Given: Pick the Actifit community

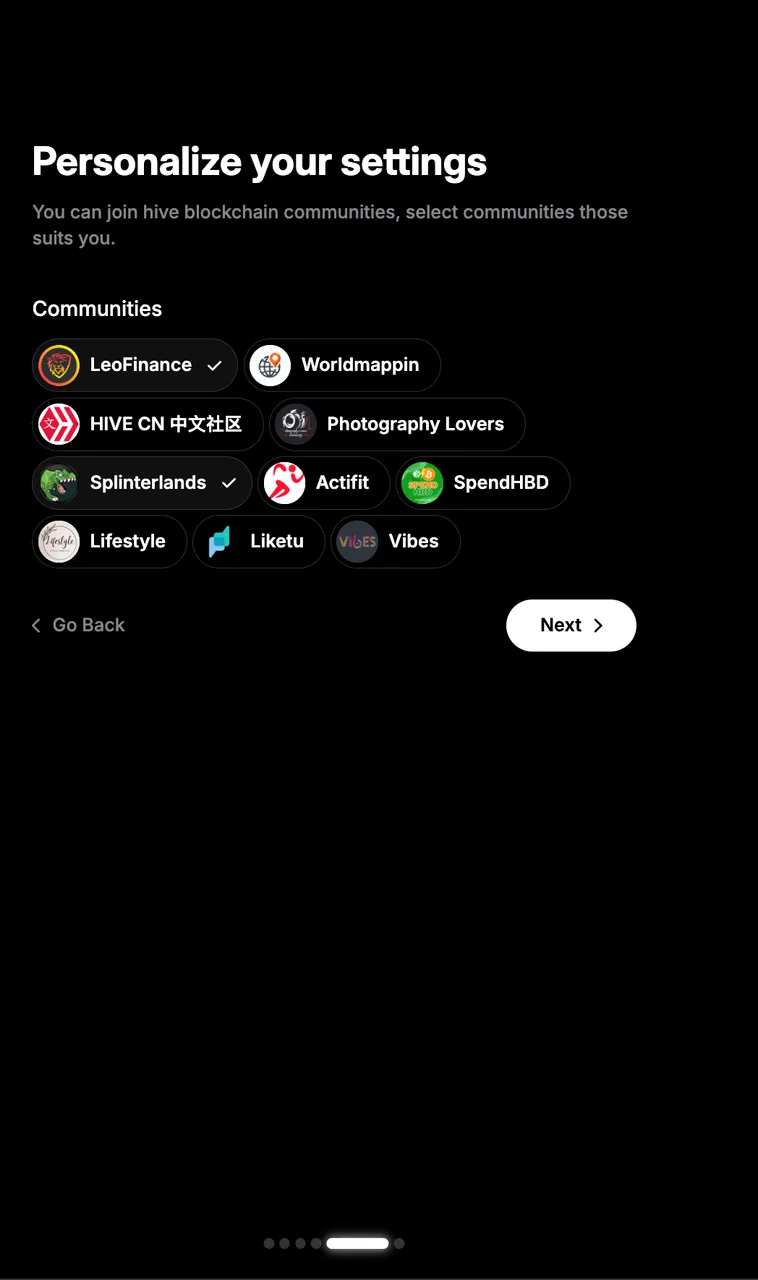Looking at the screenshot, I should point(324,483).
